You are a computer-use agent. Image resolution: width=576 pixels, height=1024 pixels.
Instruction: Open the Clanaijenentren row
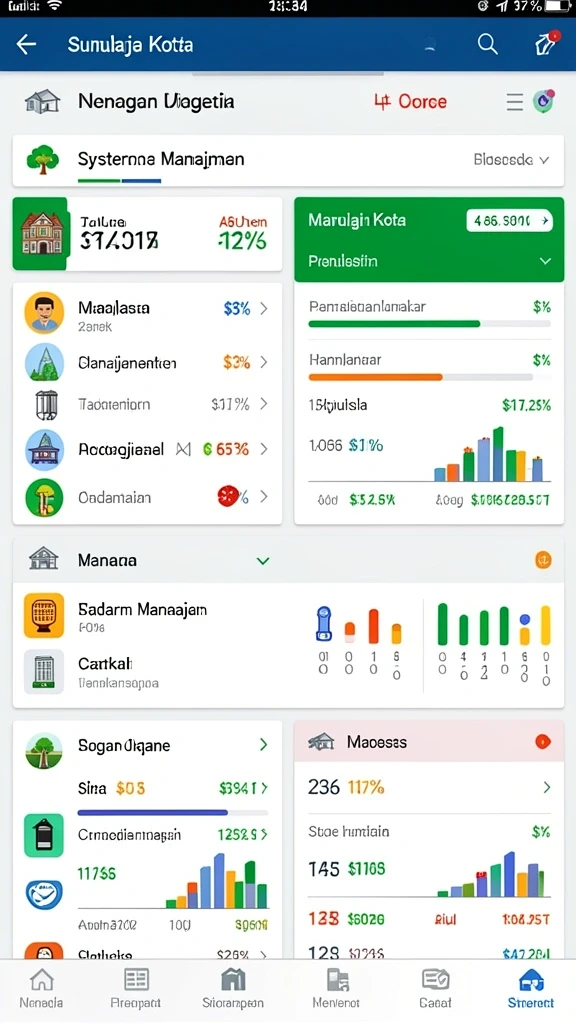pyautogui.click(x=148, y=362)
